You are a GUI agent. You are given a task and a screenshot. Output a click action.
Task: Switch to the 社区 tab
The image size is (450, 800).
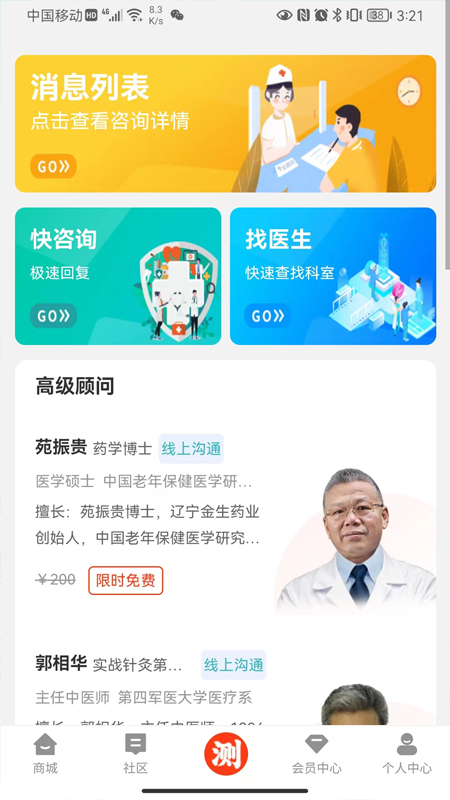[135, 754]
